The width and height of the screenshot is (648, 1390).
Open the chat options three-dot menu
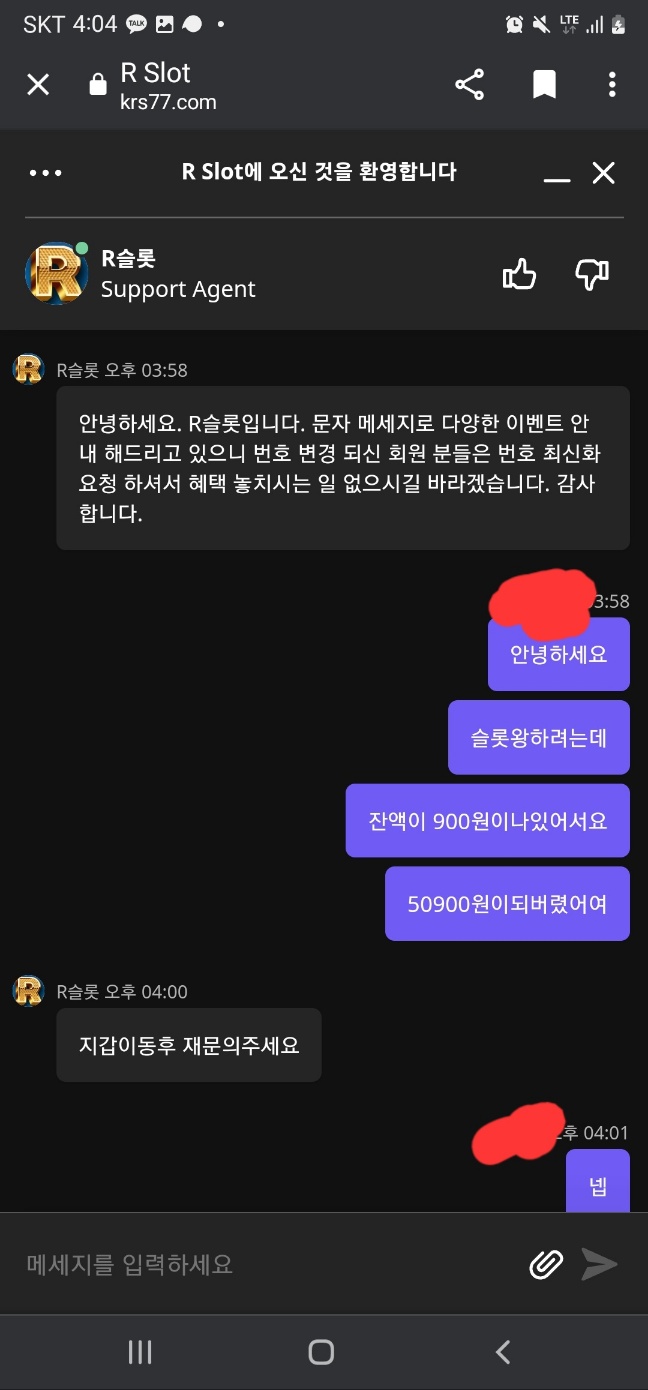tap(45, 173)
